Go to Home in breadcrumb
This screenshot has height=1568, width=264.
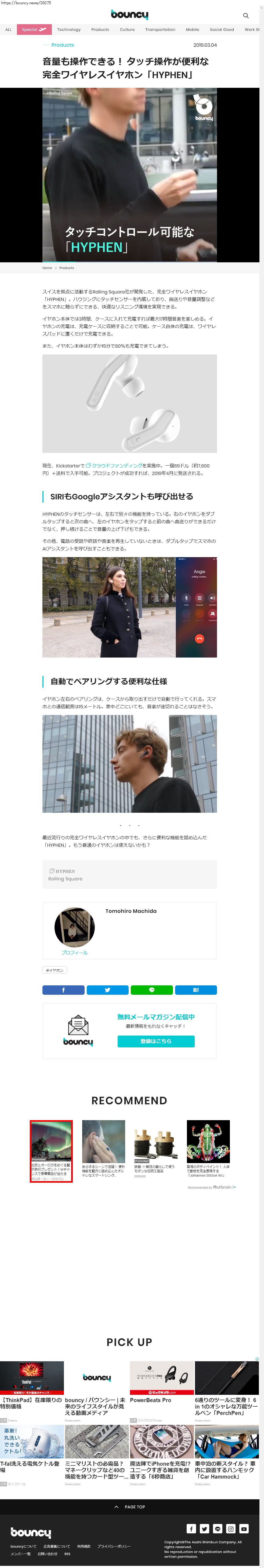pyautogui.click(x=47, y=268)
